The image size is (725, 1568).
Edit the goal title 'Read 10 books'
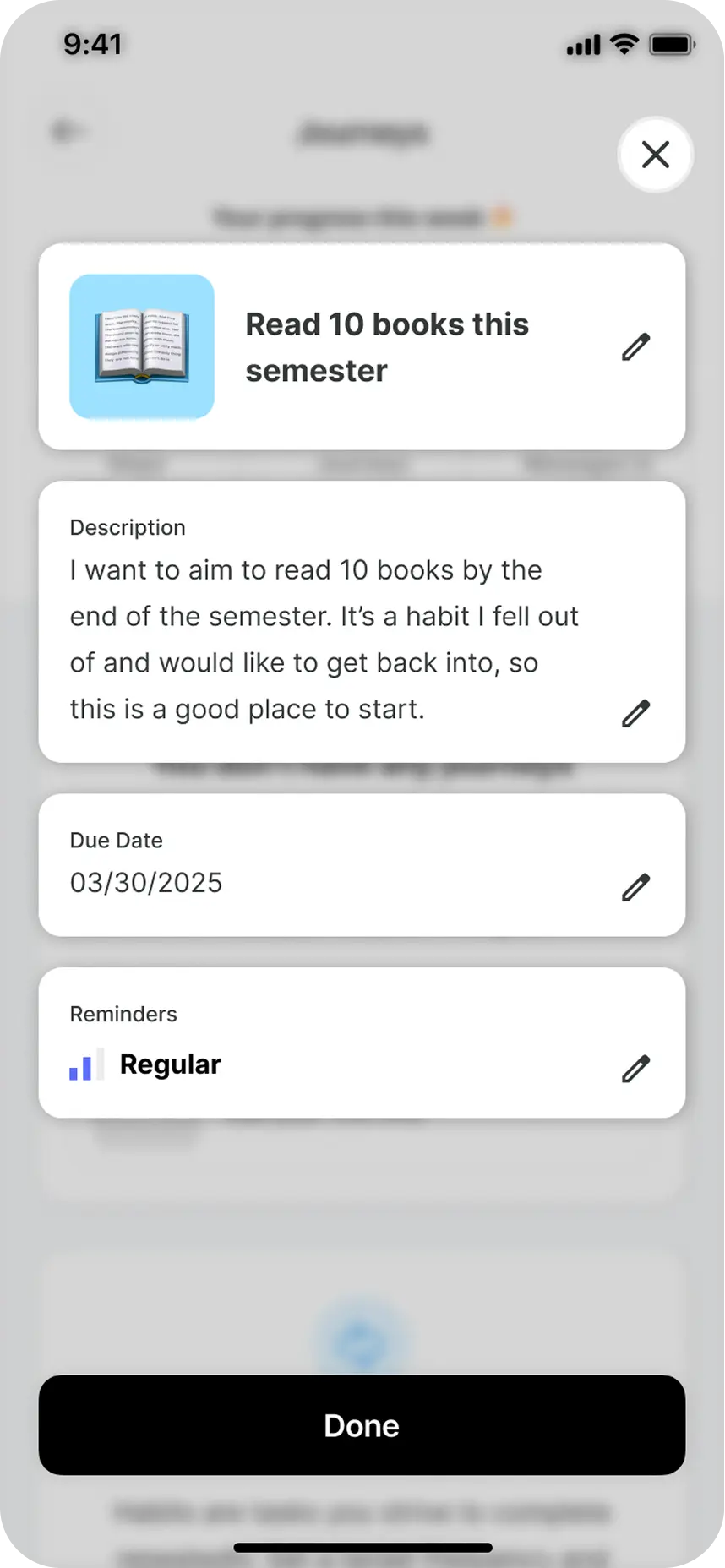coord(635,347)
